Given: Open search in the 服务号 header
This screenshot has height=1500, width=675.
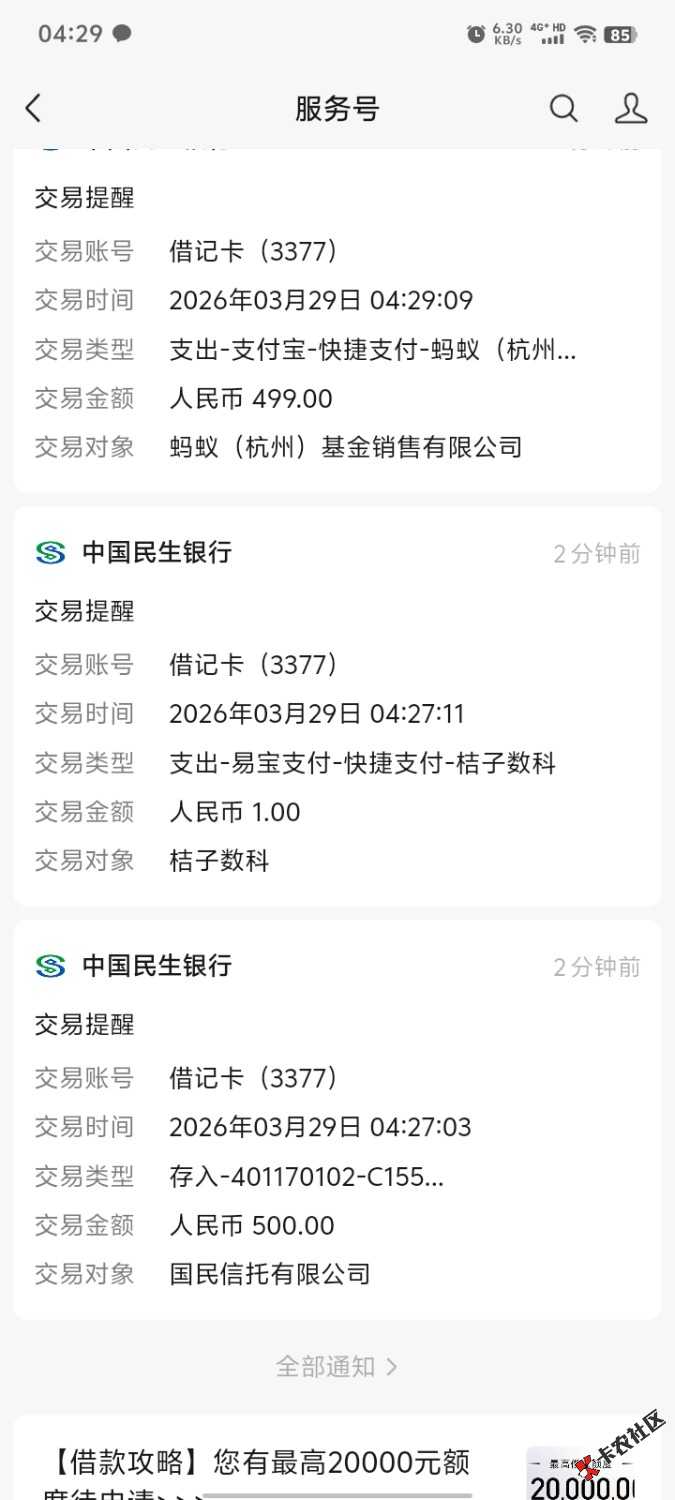Looking at the screenshot, I should click(x=564, y=108).
